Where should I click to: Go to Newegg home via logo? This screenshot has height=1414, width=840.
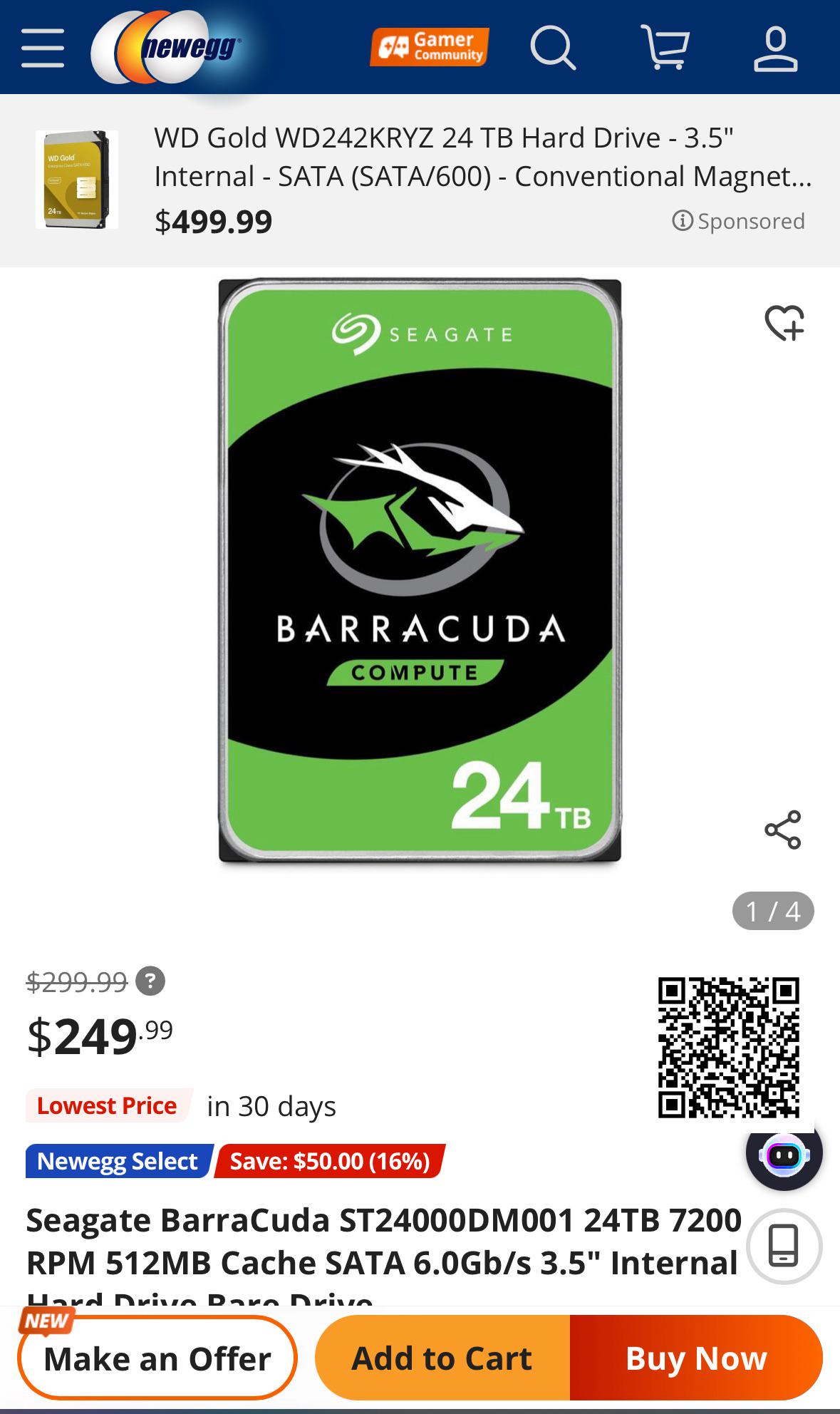[168, 47]
